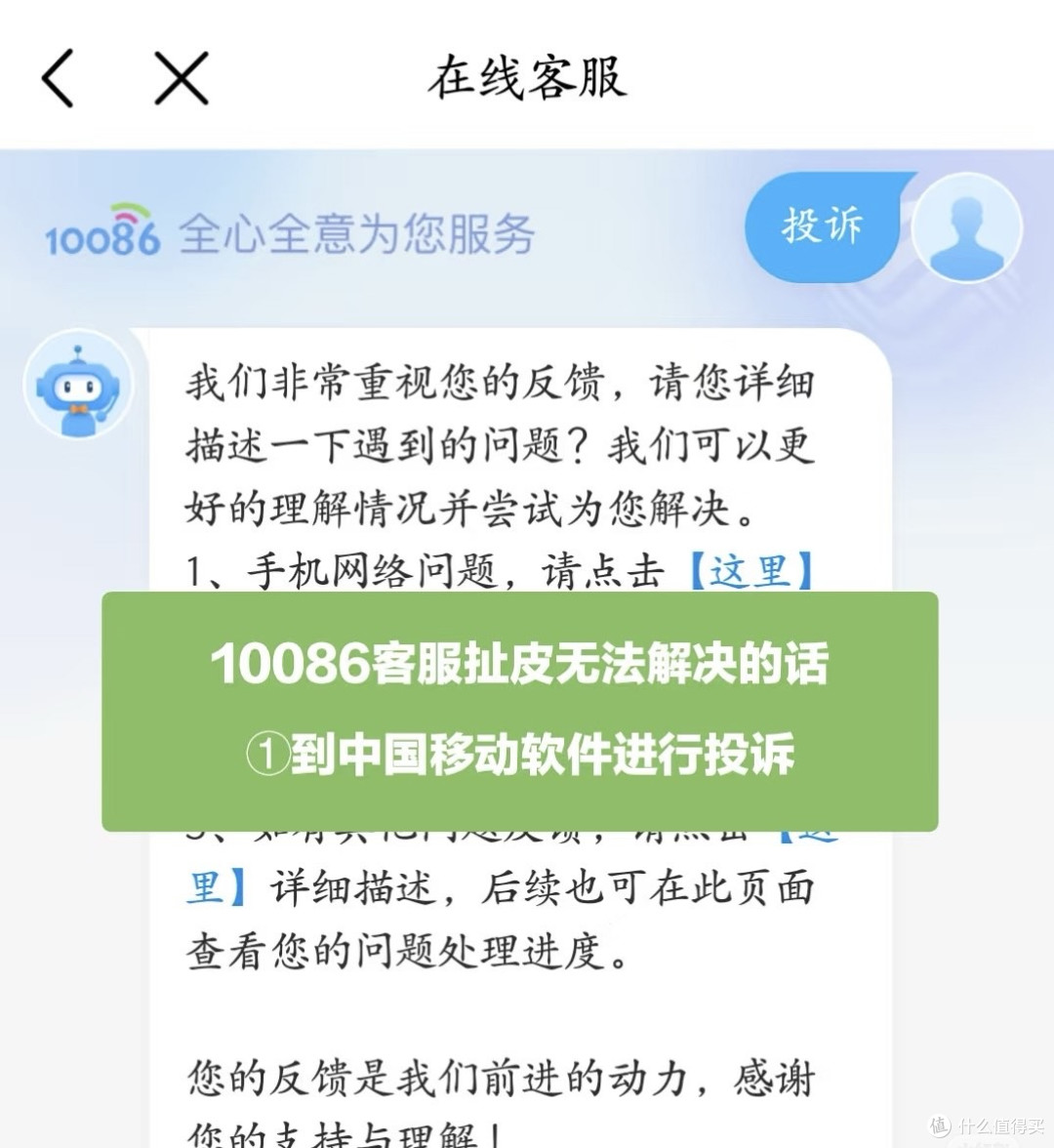Select the 在线客服 title in the header
The height and width of the screenshot is (1148, 1054).
pos(527,78)
